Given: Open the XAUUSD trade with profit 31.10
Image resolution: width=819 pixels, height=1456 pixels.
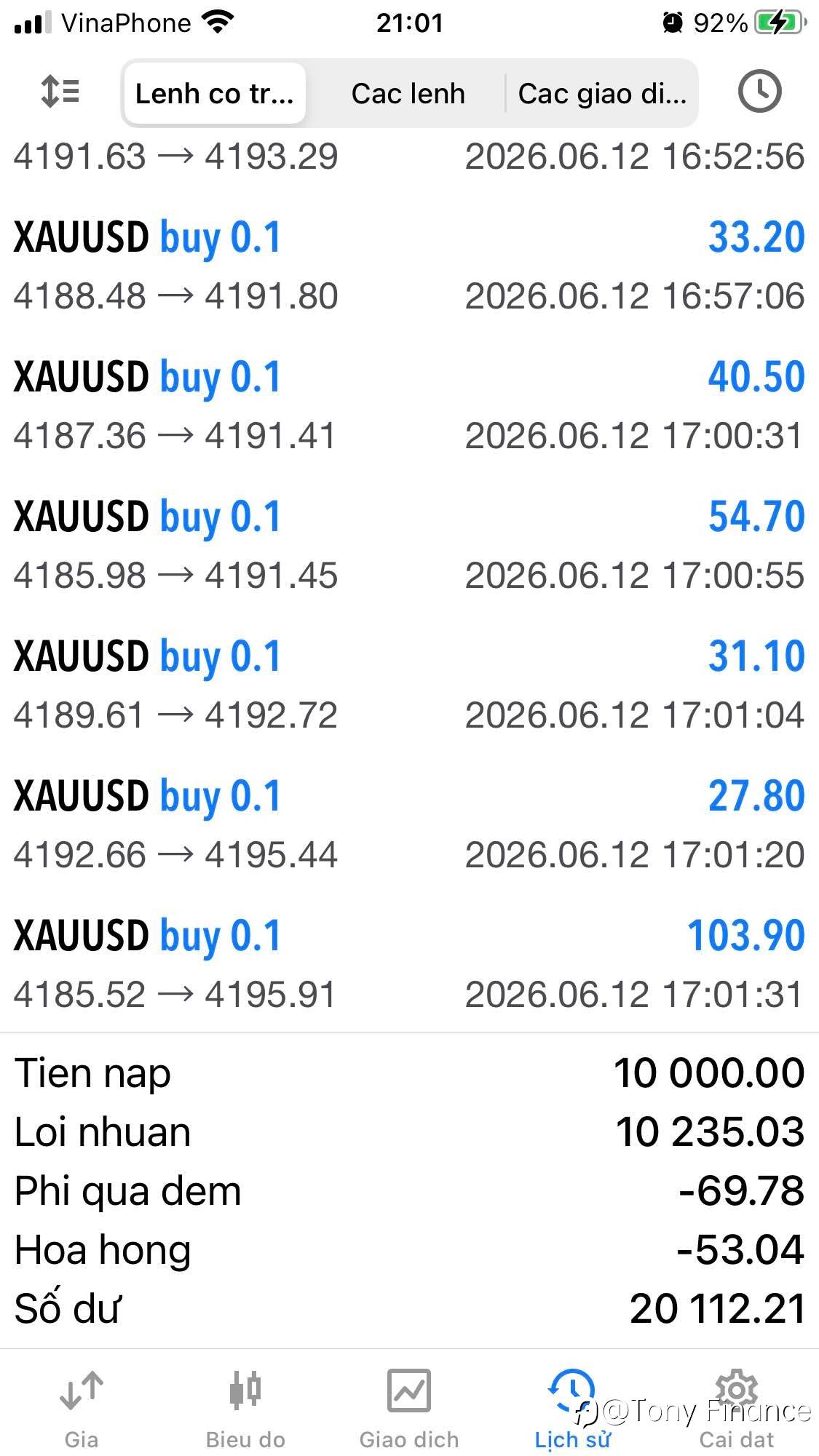Looking at the screenshot, I should coord(409,685).
